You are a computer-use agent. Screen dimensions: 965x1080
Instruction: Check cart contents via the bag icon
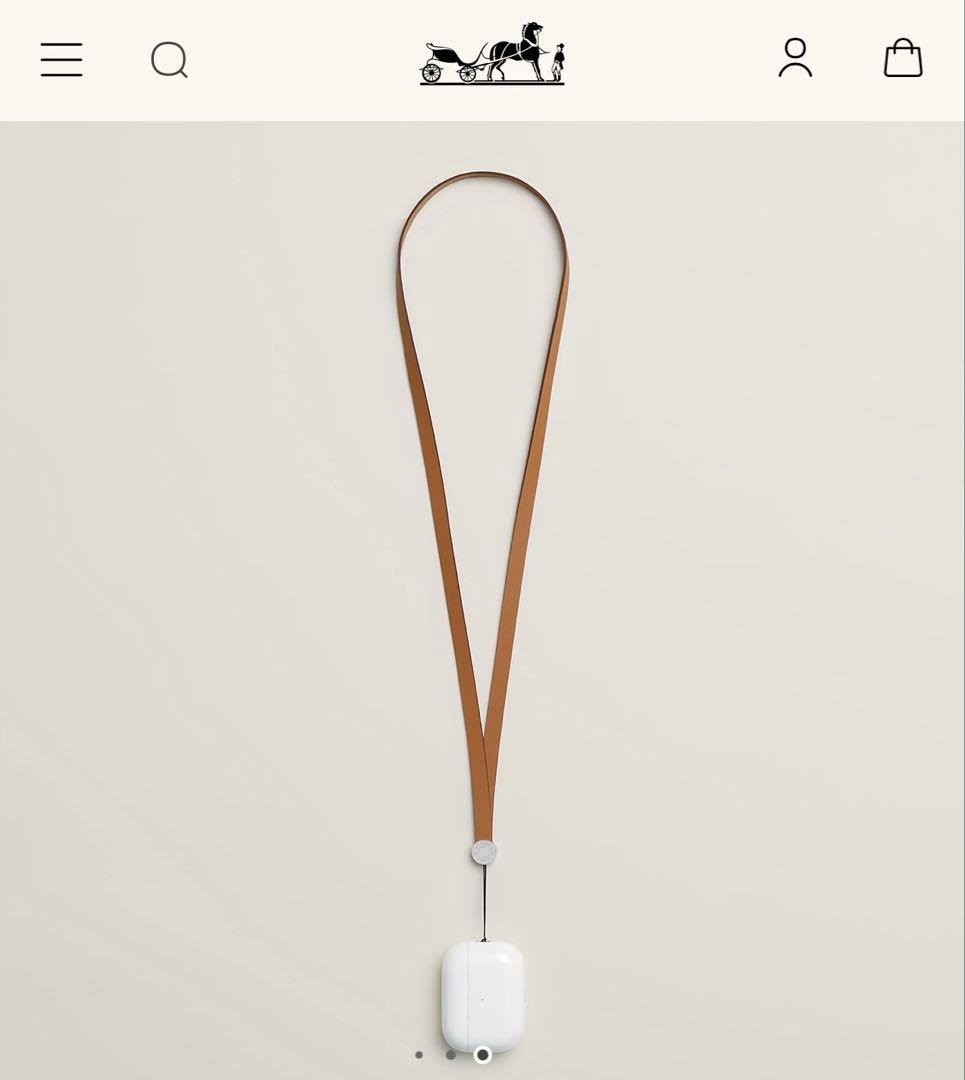(x=902, y=58)
